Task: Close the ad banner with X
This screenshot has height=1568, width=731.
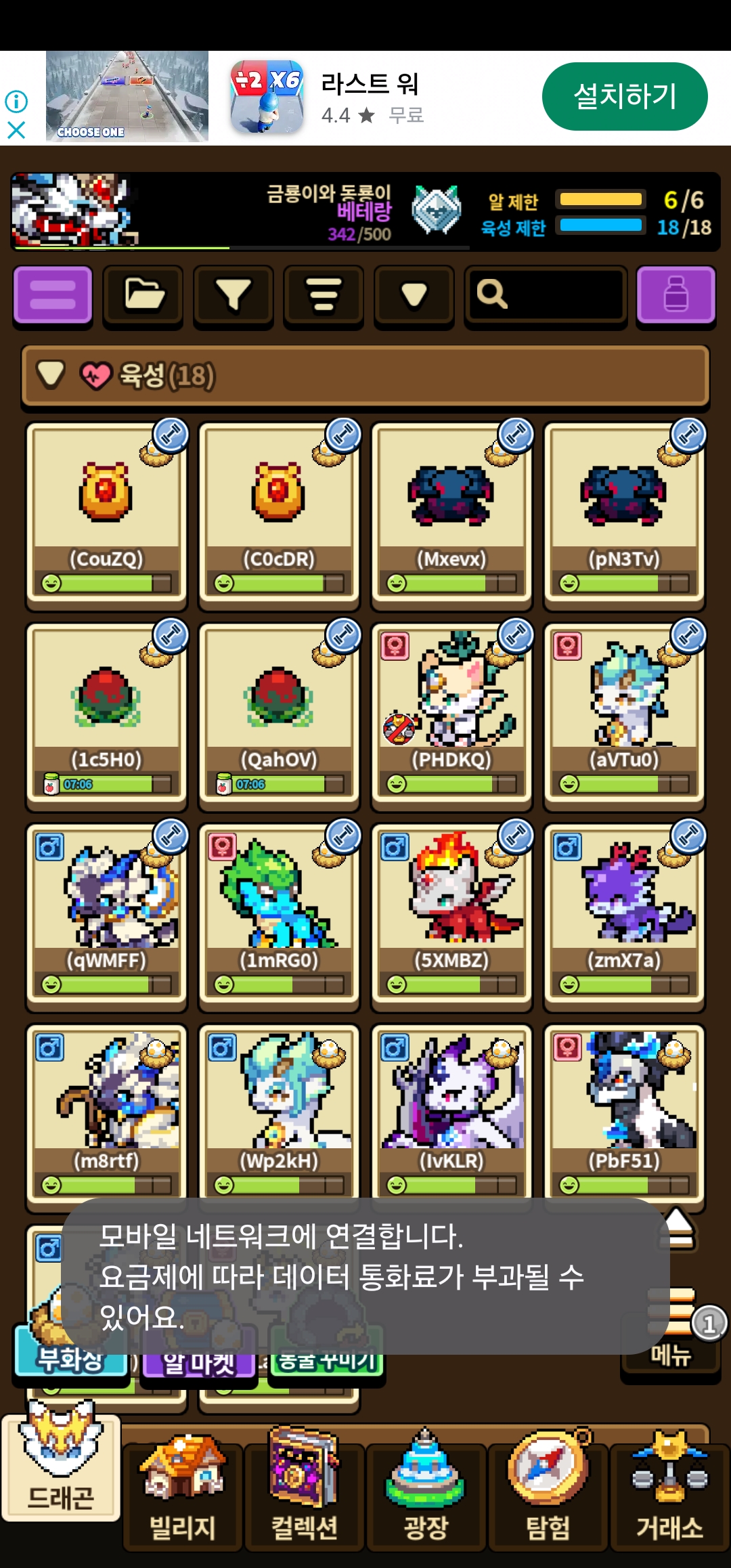Action: point(16,129)
